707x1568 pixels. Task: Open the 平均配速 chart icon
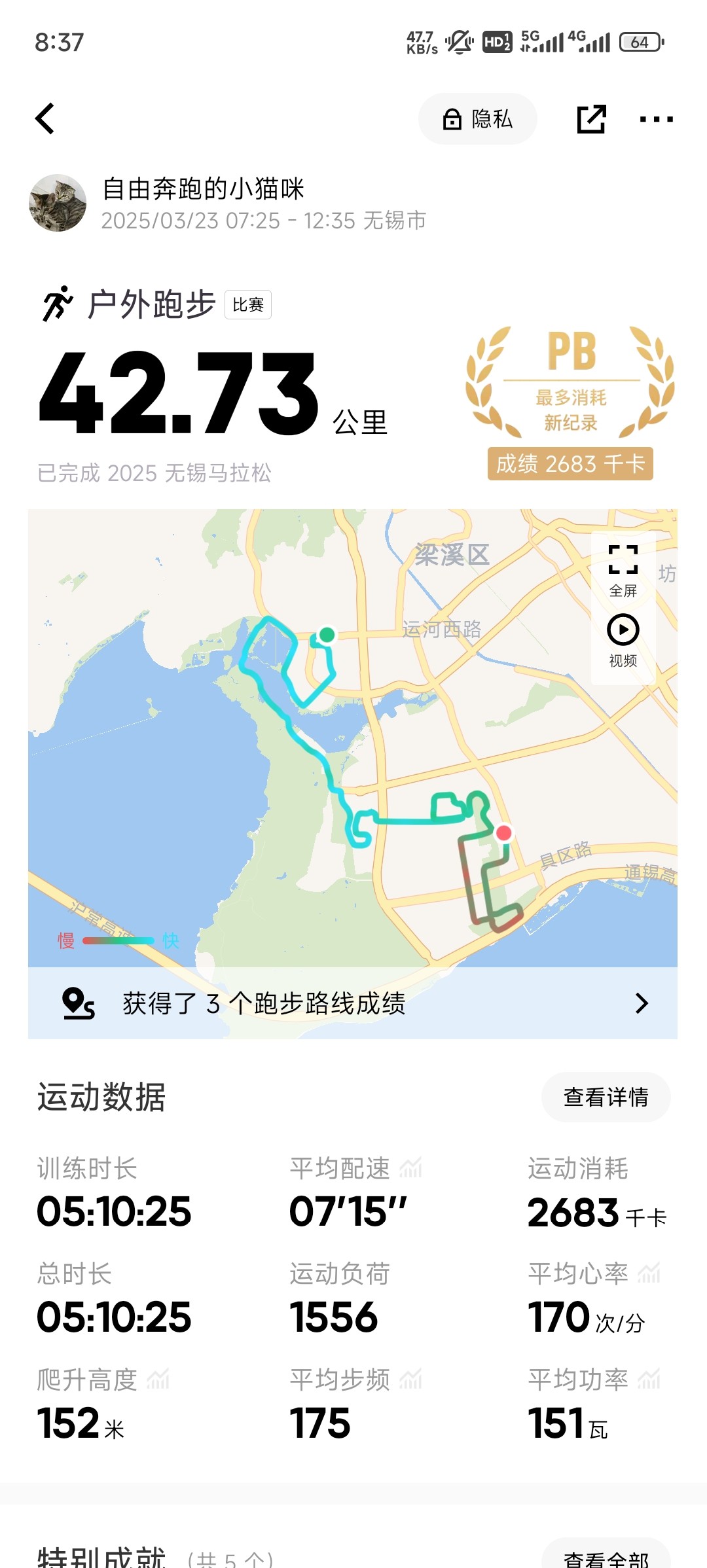[411, 1167]
